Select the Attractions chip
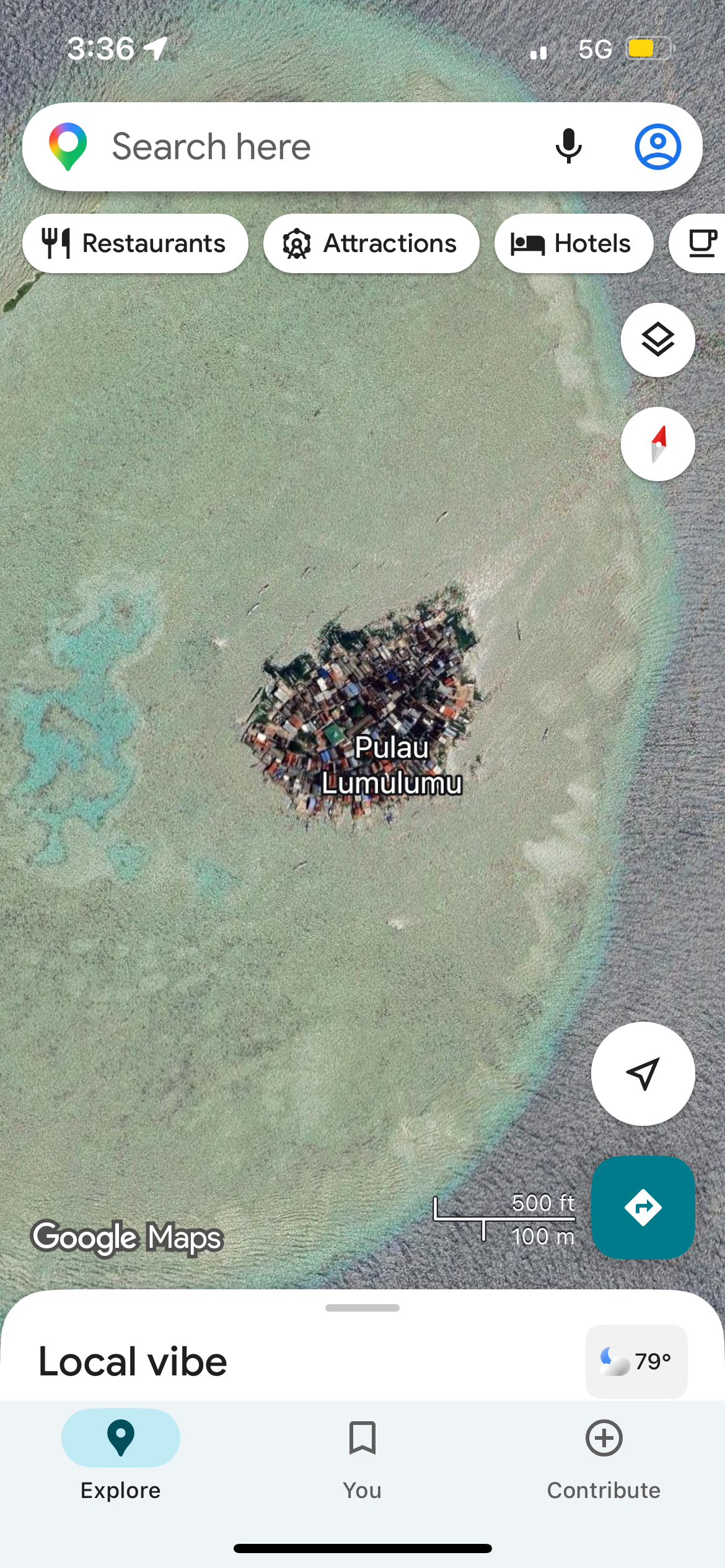725x1568 pixels. pos(371,243)
